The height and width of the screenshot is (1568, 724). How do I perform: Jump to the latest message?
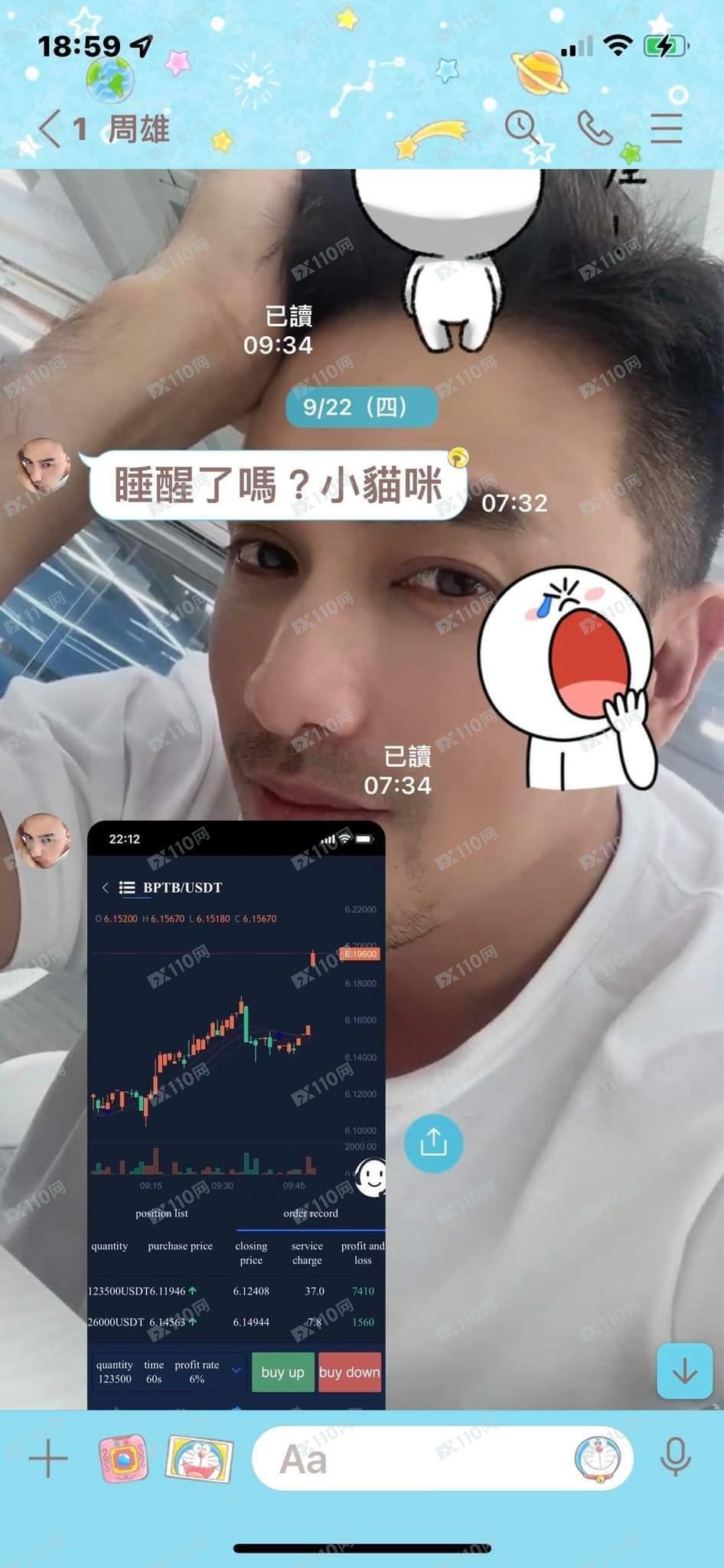[684, 1370]
